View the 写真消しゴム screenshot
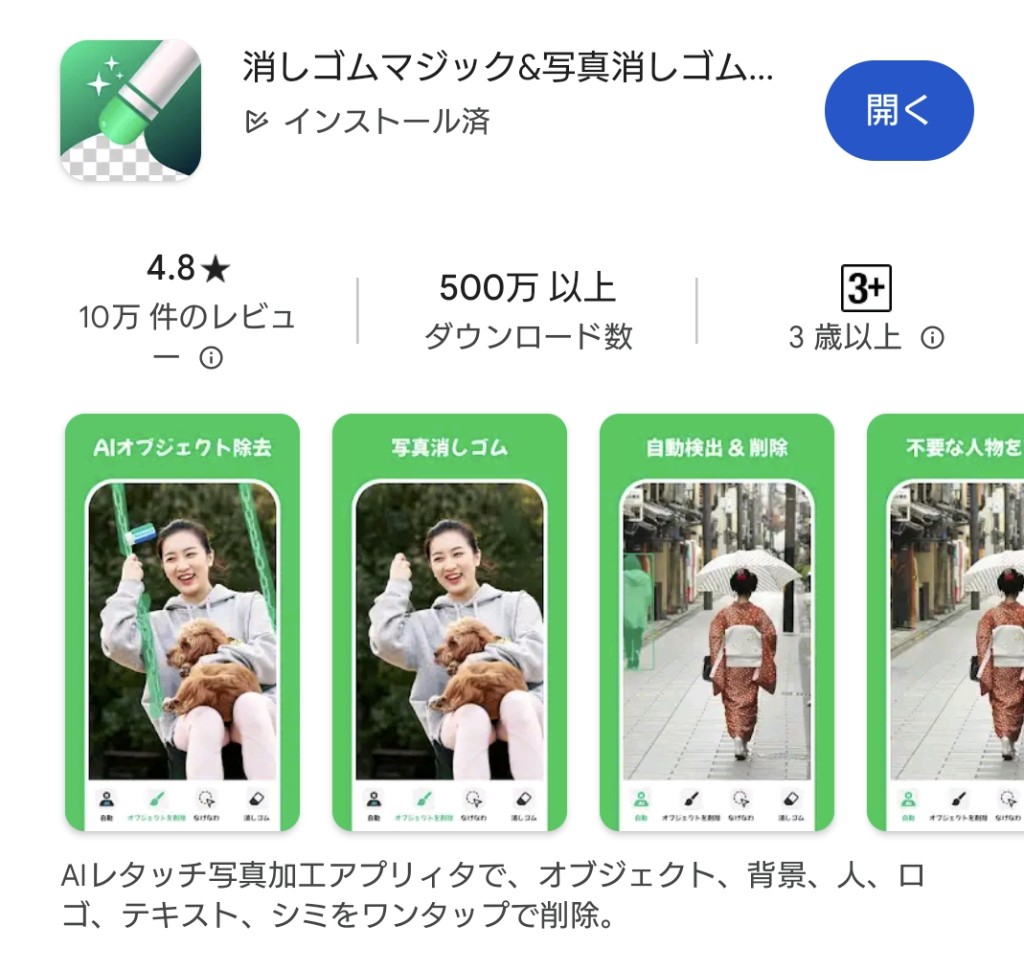1024x970 pixels. pyautogui.click(x=449, y=622)
